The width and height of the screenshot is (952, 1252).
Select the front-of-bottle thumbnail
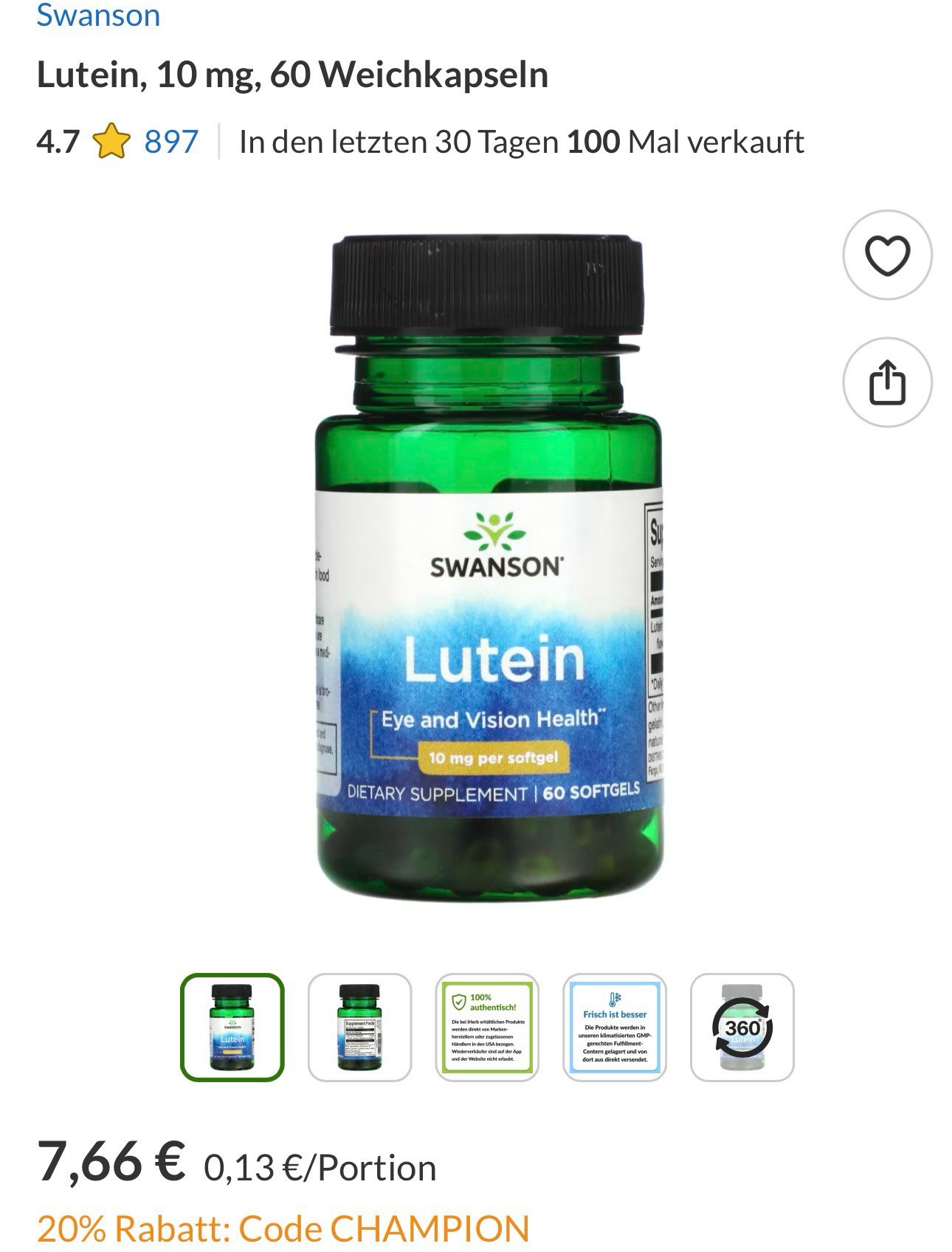click(x=232, y=1027)
